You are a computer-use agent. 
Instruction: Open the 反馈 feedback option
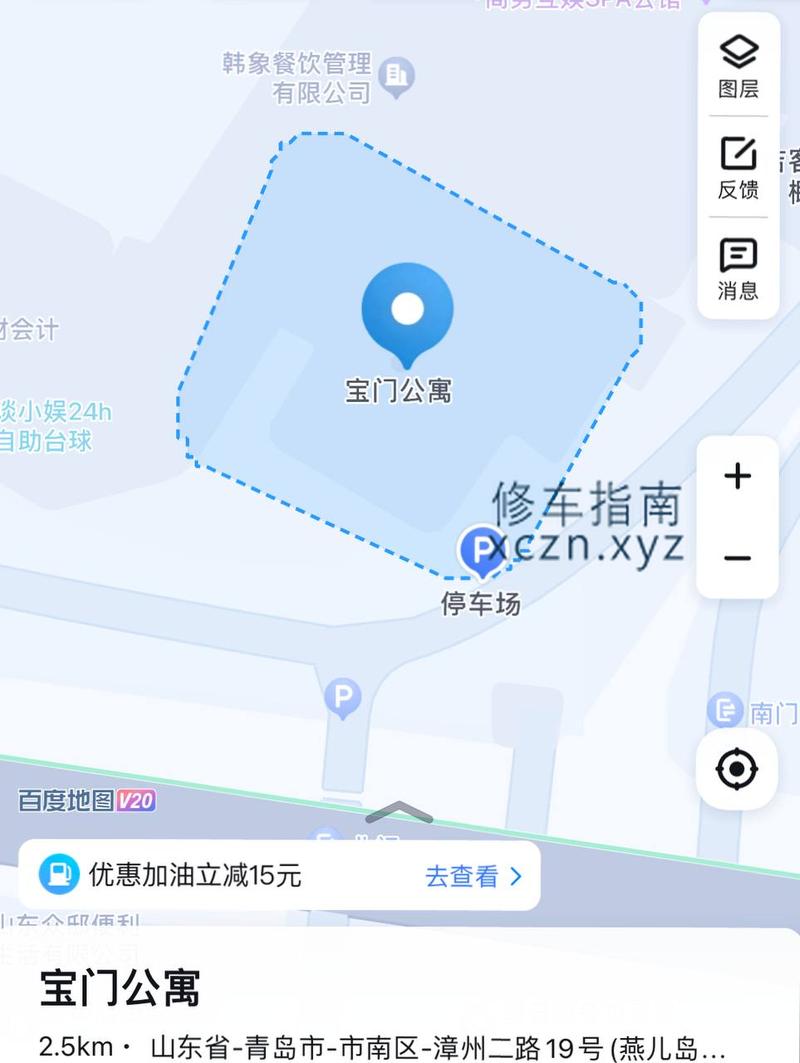pos(738,167)
